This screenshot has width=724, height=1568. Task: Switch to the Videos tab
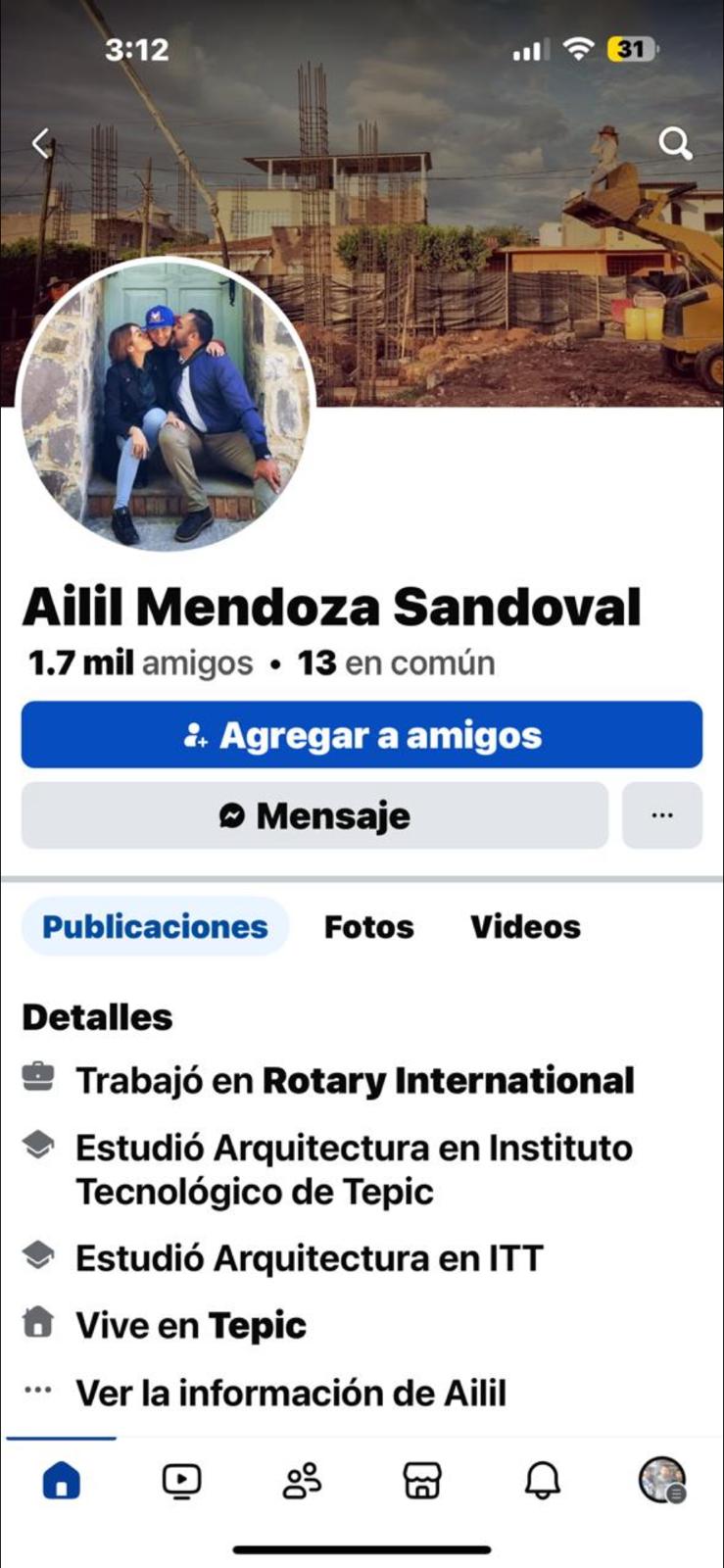(525, 926)
